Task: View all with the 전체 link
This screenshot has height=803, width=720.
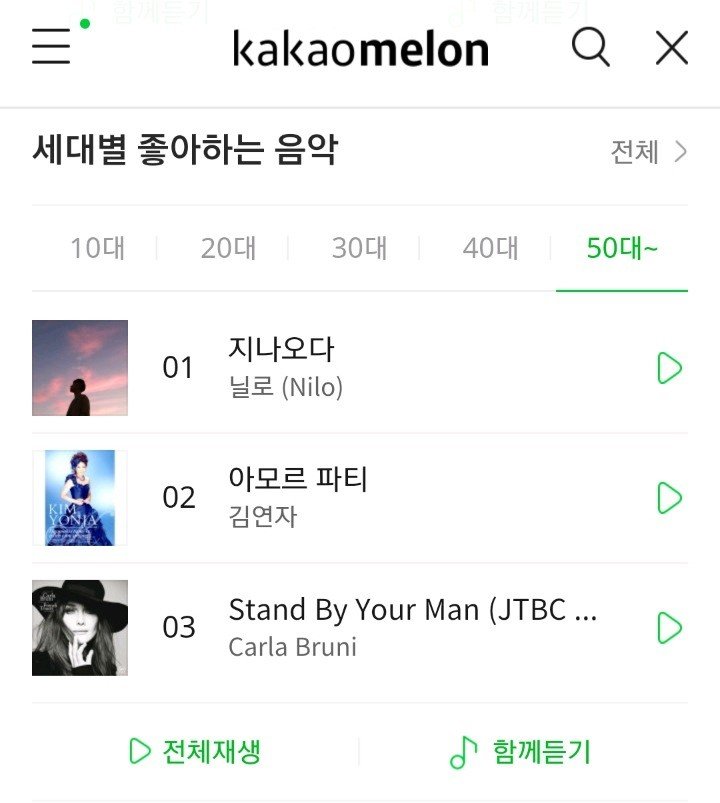Action: coord(649,152)
